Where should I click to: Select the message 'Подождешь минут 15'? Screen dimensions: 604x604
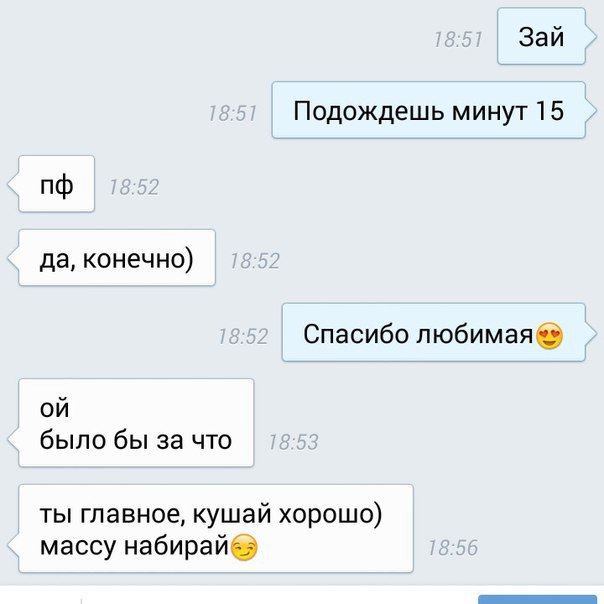[x=428, y=111]
